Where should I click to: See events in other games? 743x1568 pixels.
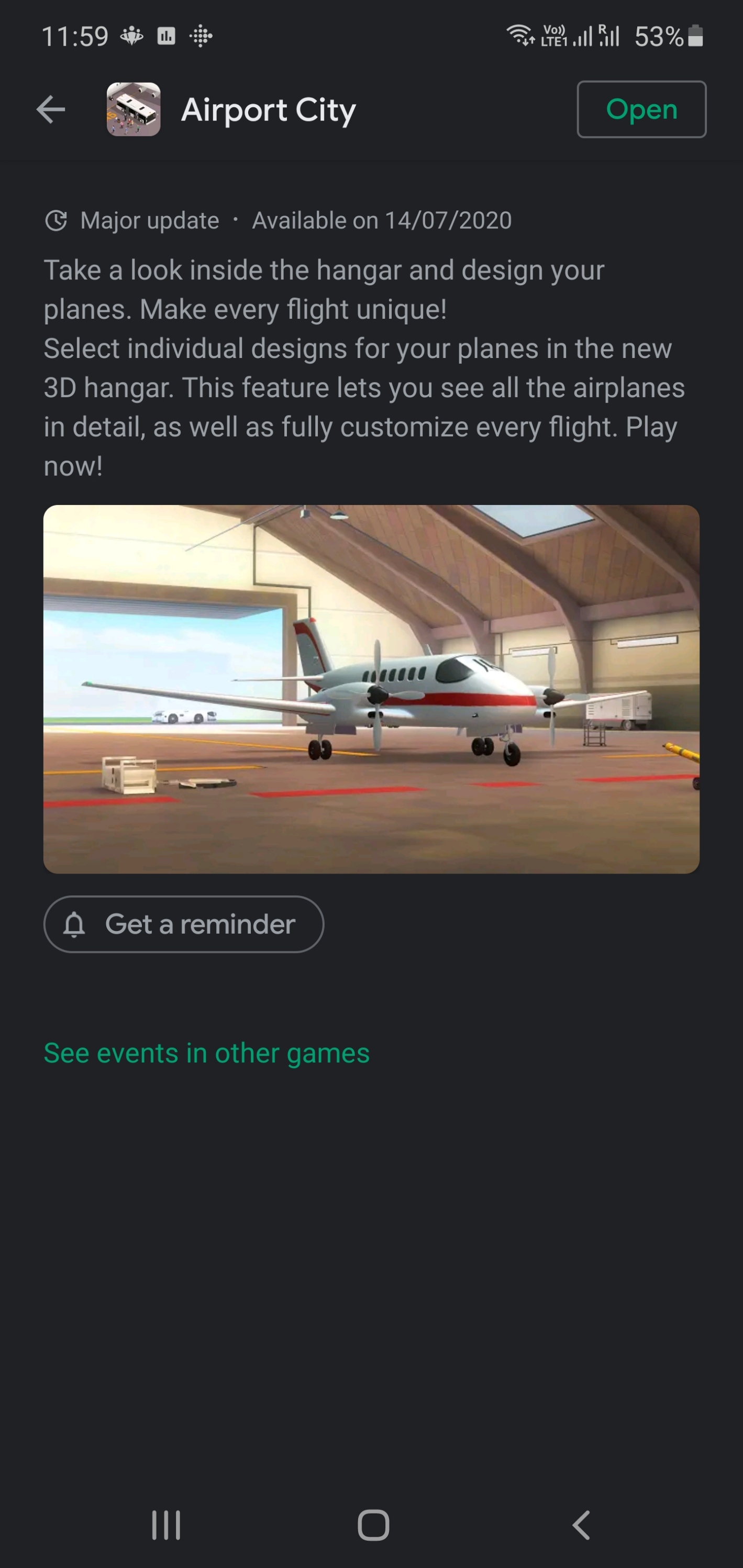206,1053
